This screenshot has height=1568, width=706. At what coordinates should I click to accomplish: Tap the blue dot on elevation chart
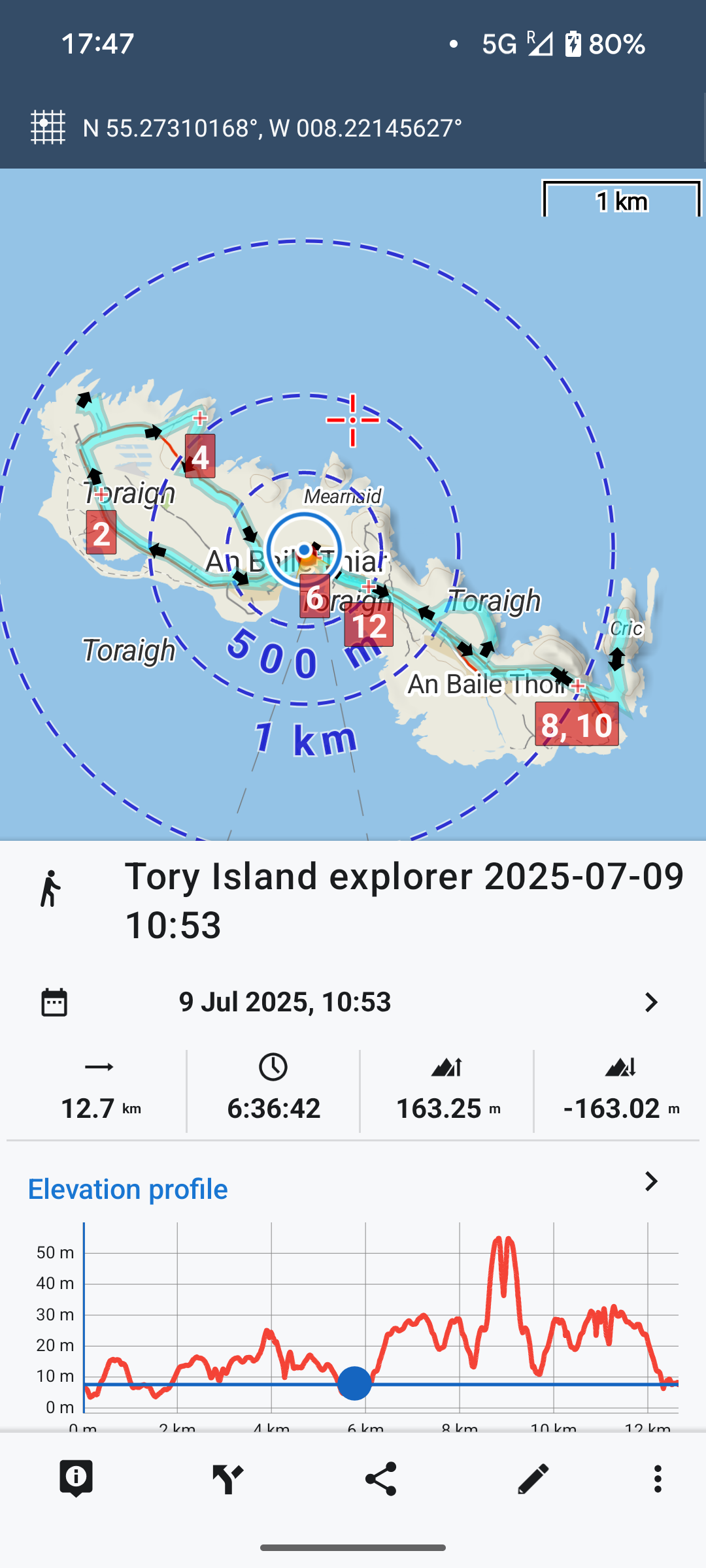(x=354, y=1383)
